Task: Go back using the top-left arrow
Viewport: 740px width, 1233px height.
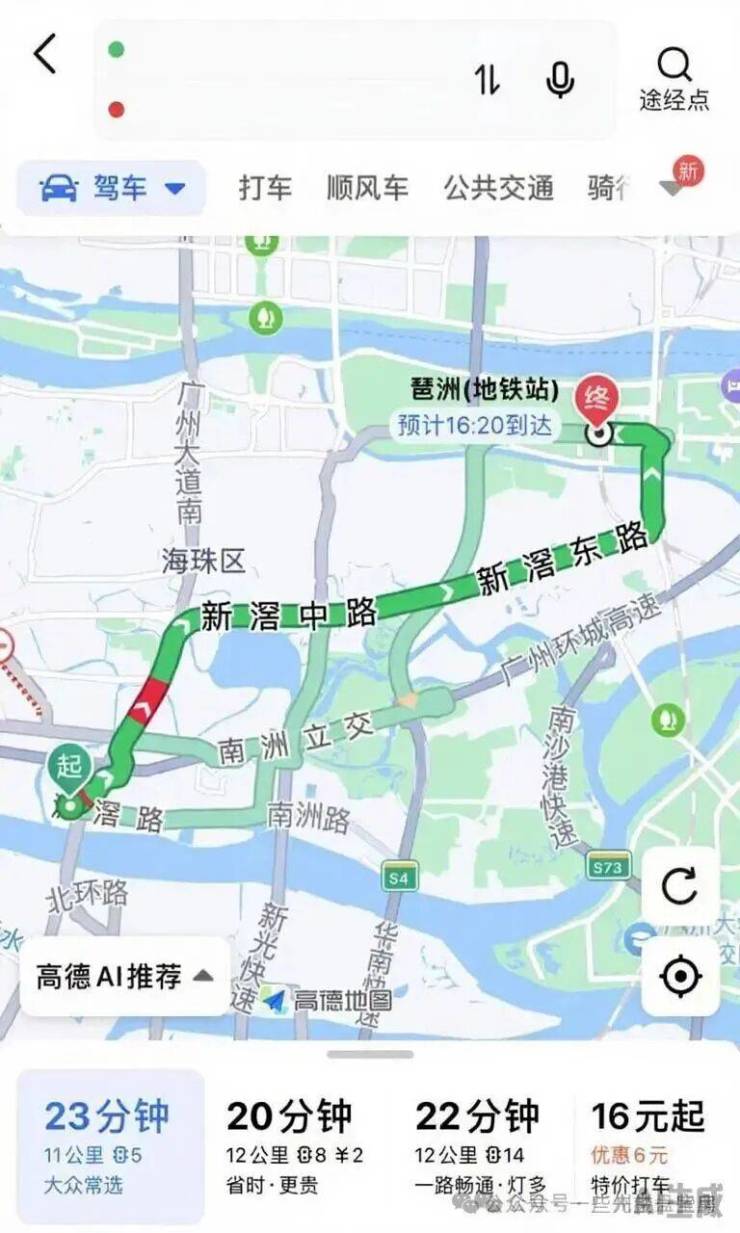Action: pyautogui.click(x=46, y=54)
